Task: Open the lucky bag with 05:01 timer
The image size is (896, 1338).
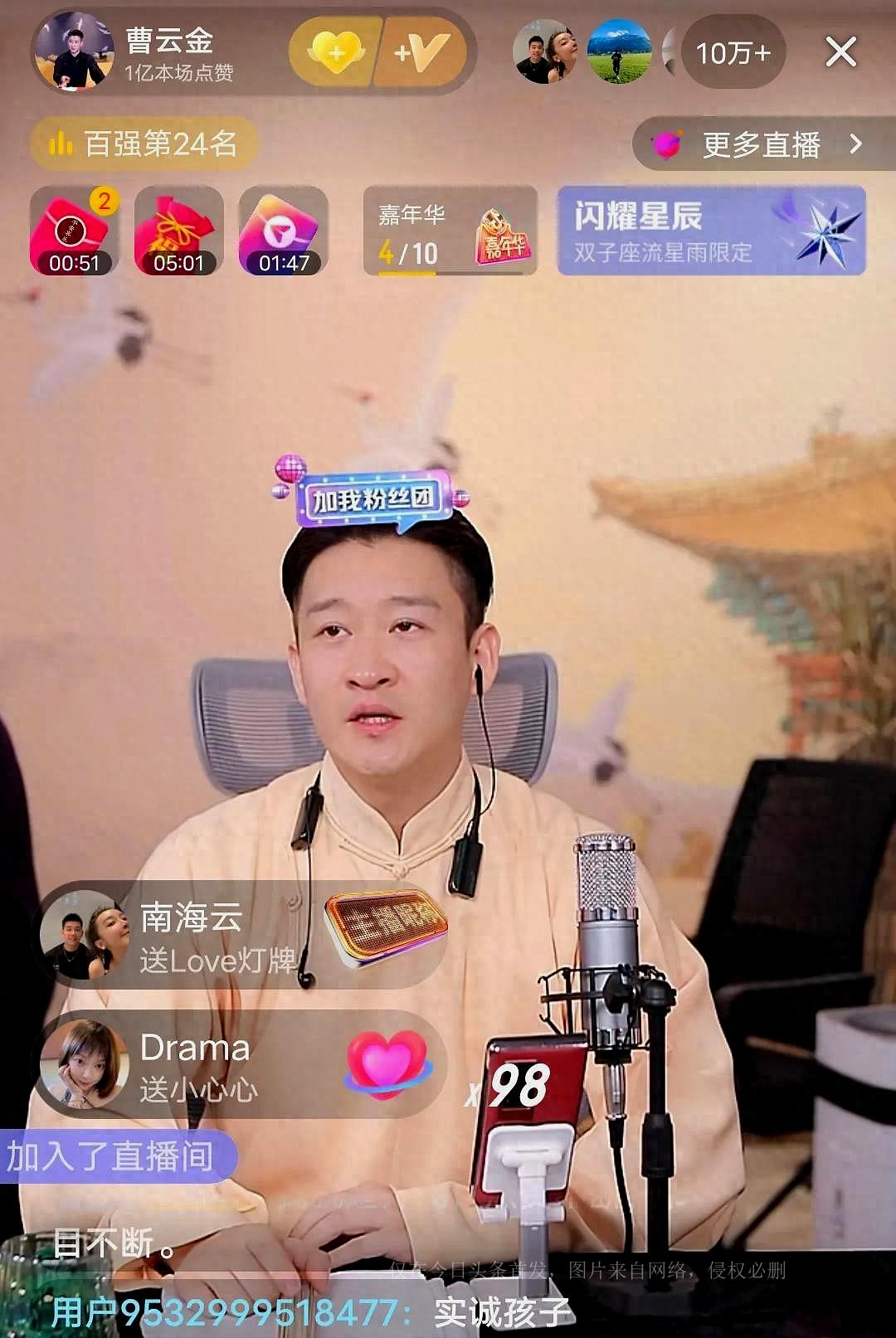Action: click(x=178, y=231)
